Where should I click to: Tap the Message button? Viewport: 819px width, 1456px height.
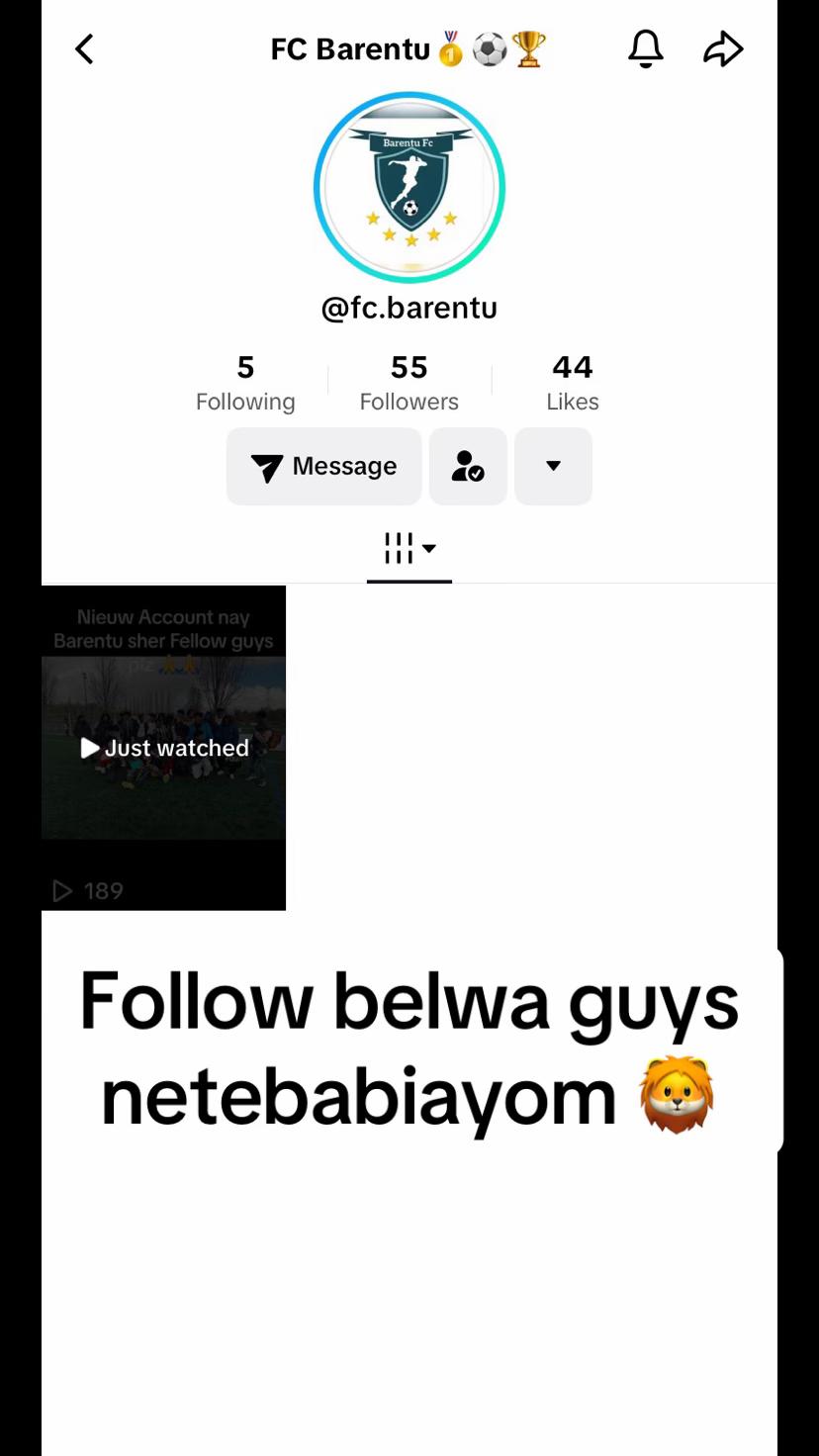pos(324,466)
